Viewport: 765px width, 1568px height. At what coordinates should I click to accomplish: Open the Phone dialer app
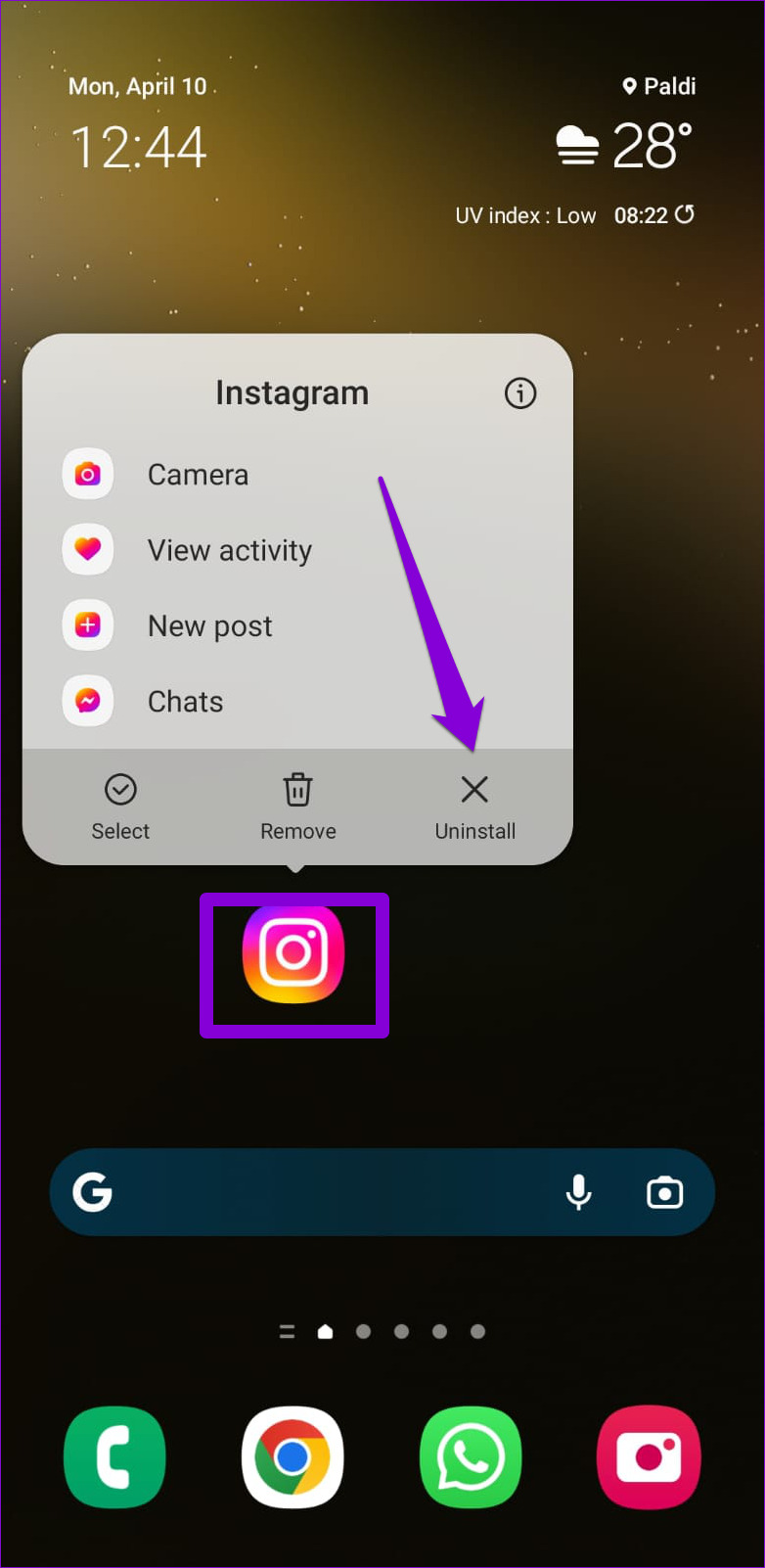(x=114, y=1457)
